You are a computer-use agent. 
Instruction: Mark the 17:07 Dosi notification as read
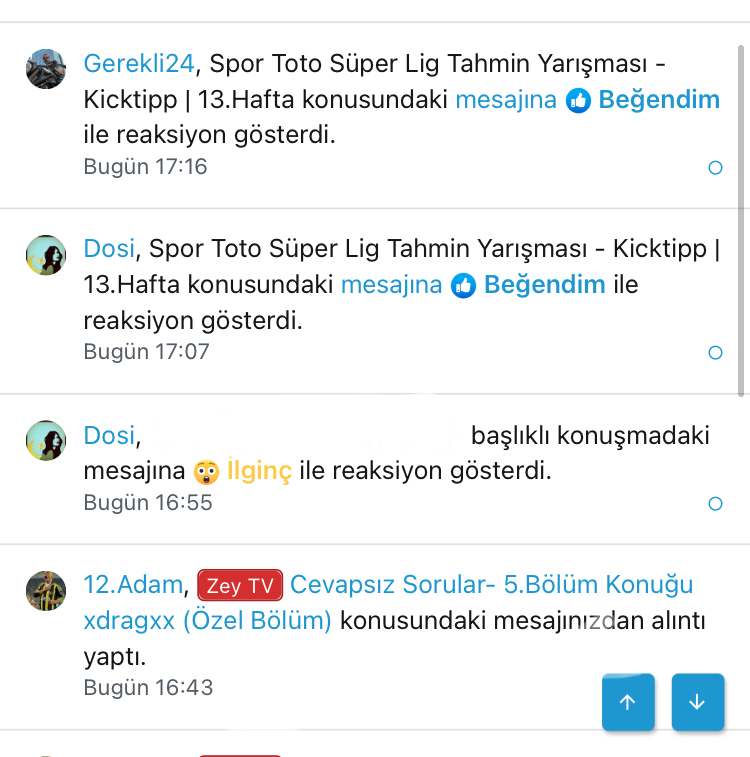[x=715, y=352]
